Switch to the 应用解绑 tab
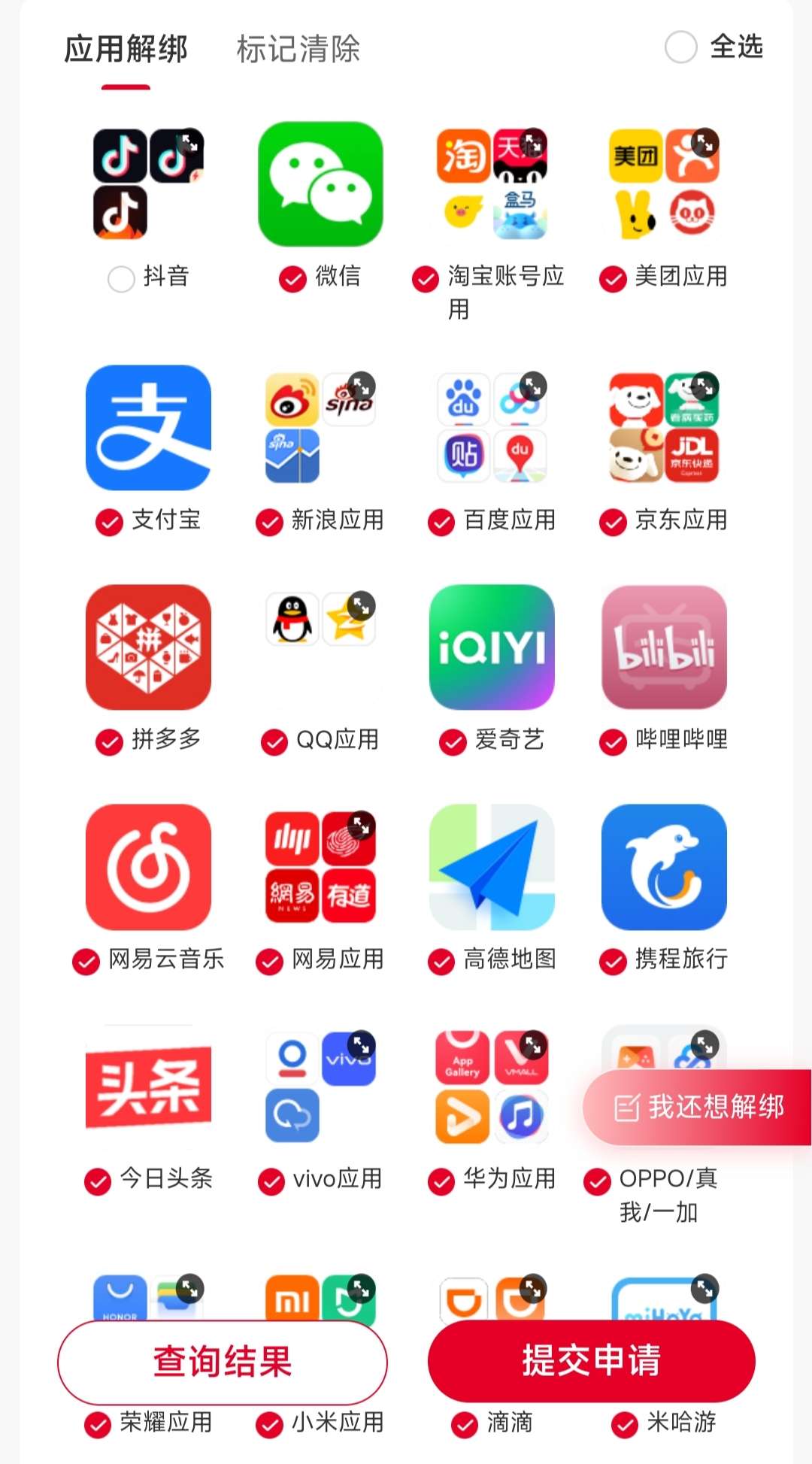 tap(126, 49)
